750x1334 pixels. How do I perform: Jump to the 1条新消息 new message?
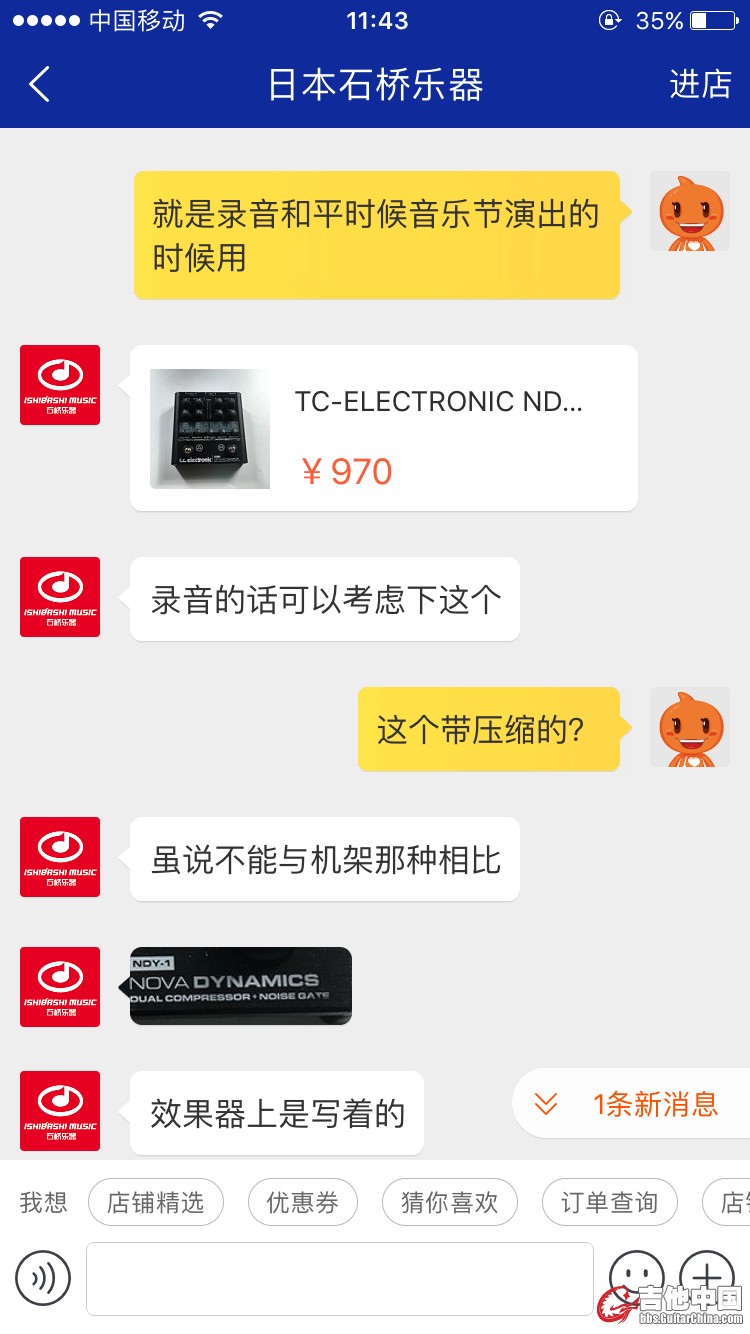click(x=632, y=1104)
